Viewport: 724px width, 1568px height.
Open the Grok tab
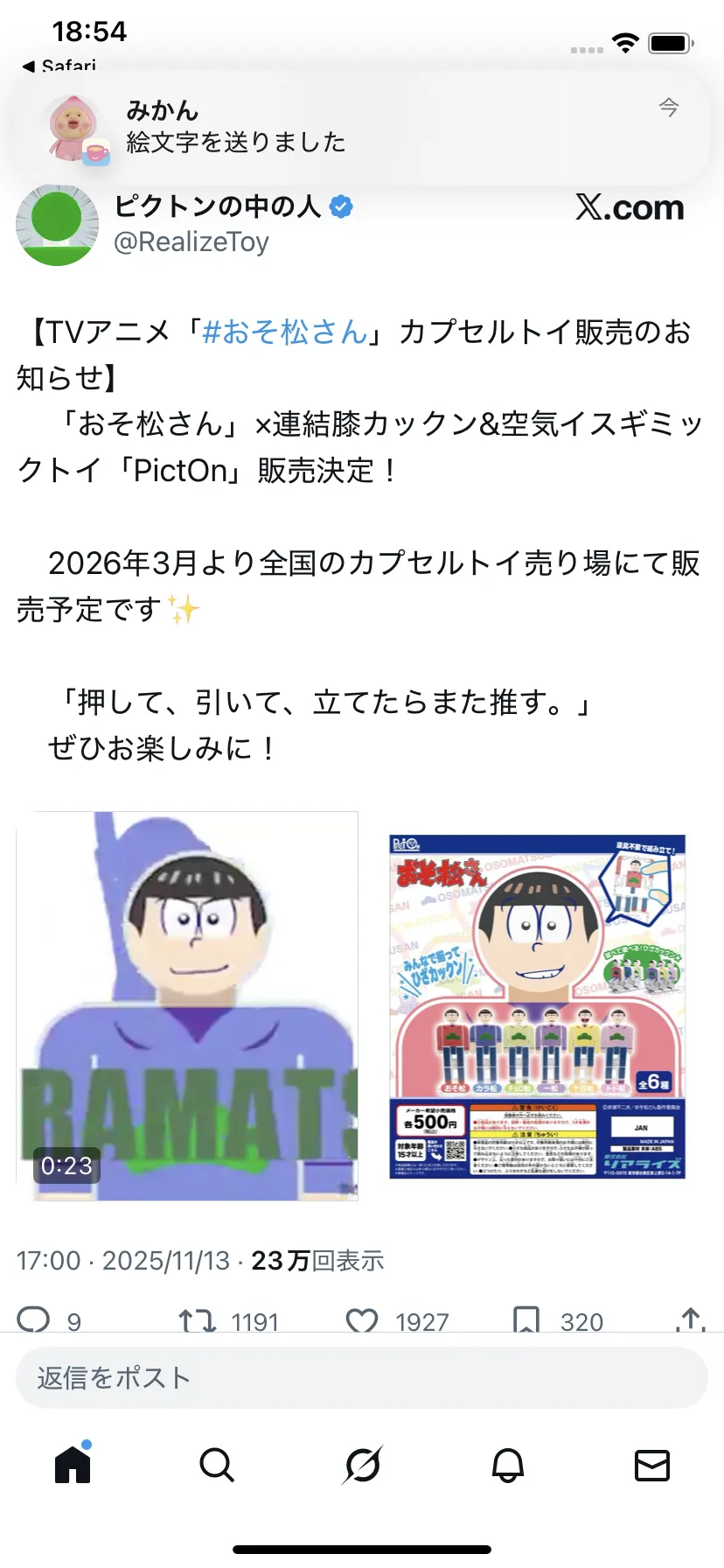click(362, 1464)
